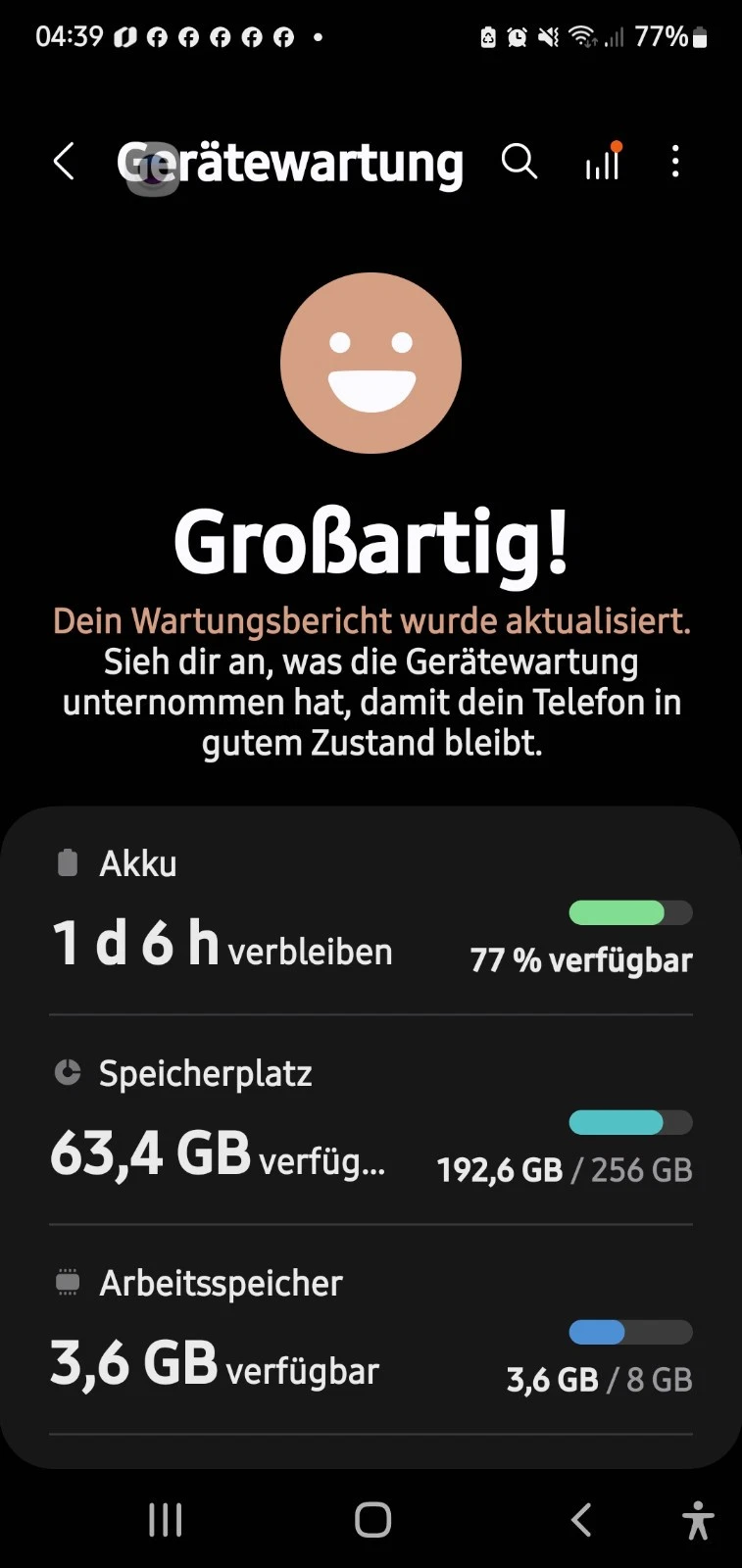
Task: Tap the storage usage progress bar
Action: (x=629, y=1122)
